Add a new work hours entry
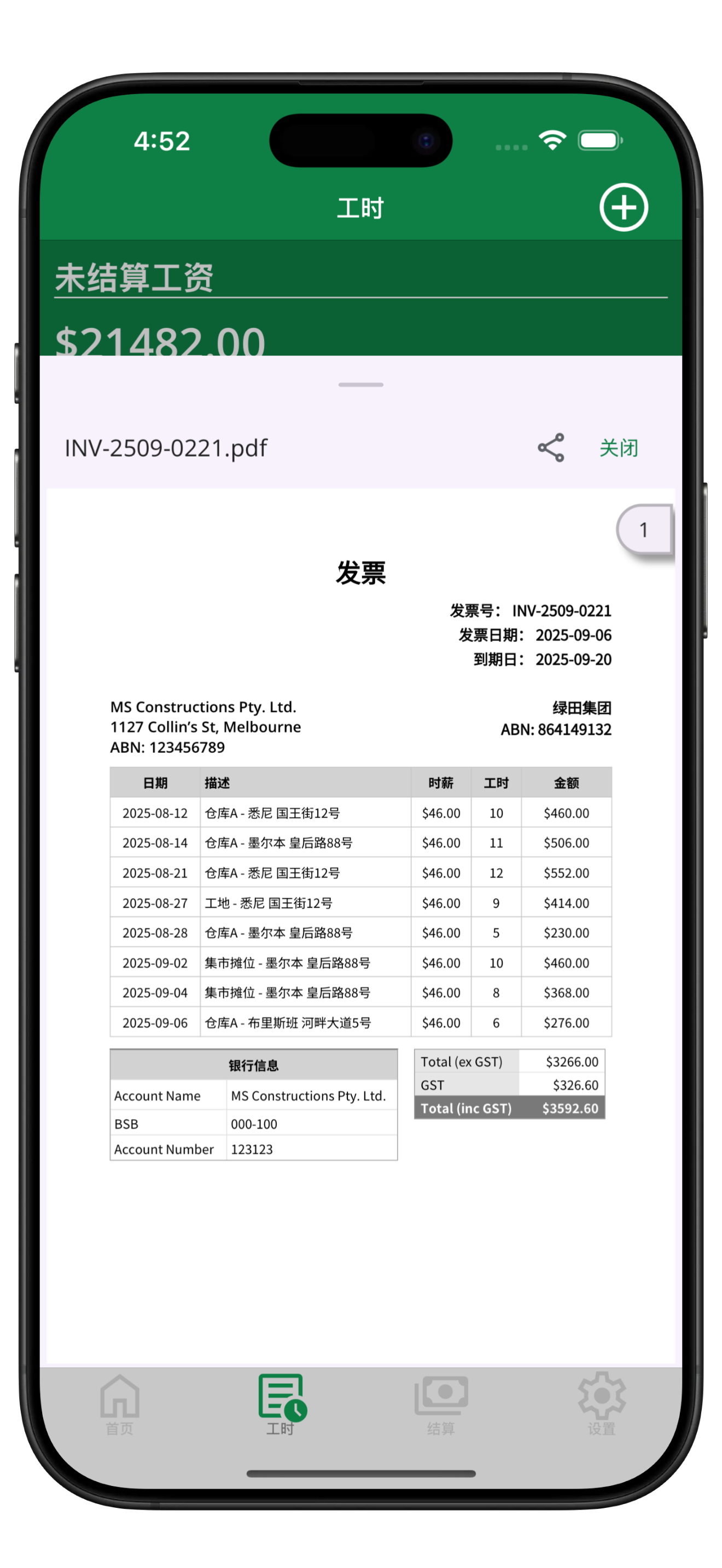The width and height of the screenshot is (722, 1568). point(624,207)
